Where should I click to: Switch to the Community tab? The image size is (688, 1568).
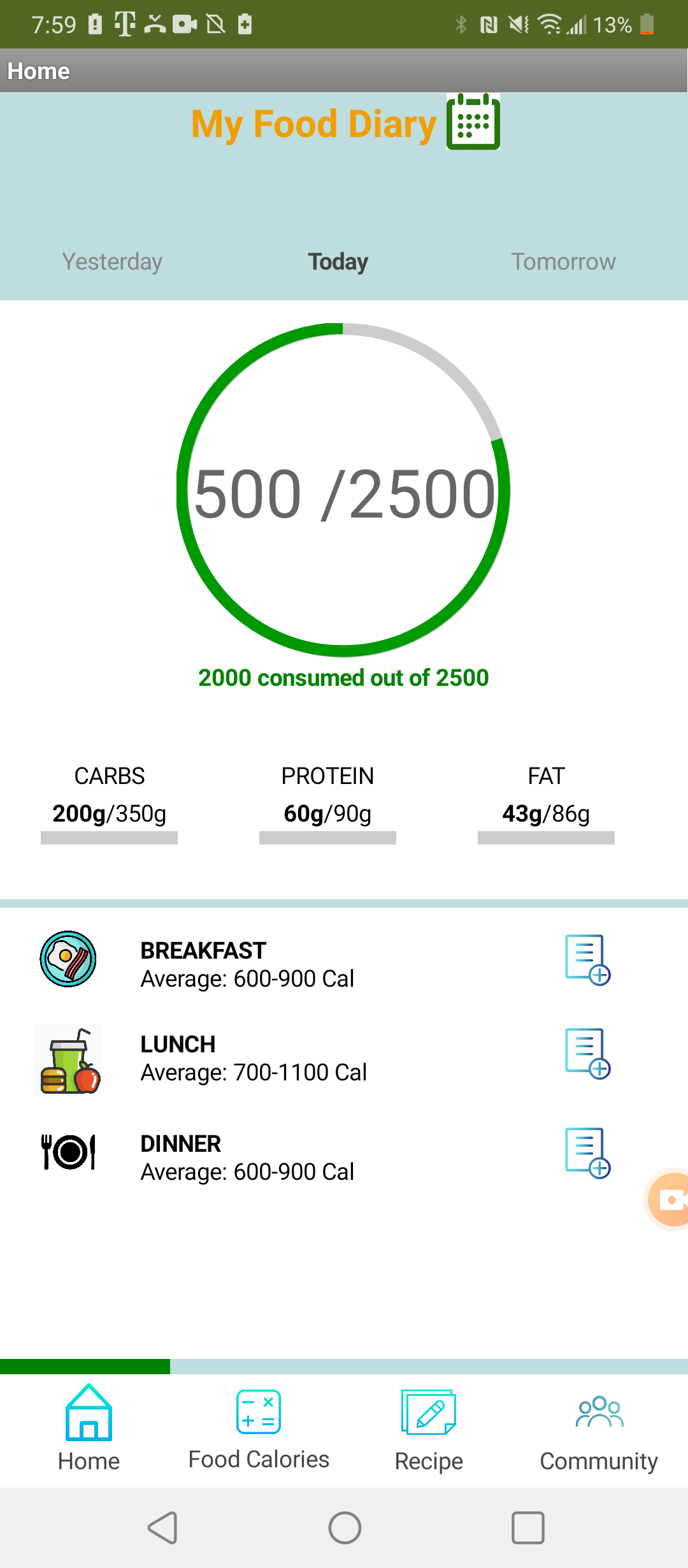[599, 1428]
